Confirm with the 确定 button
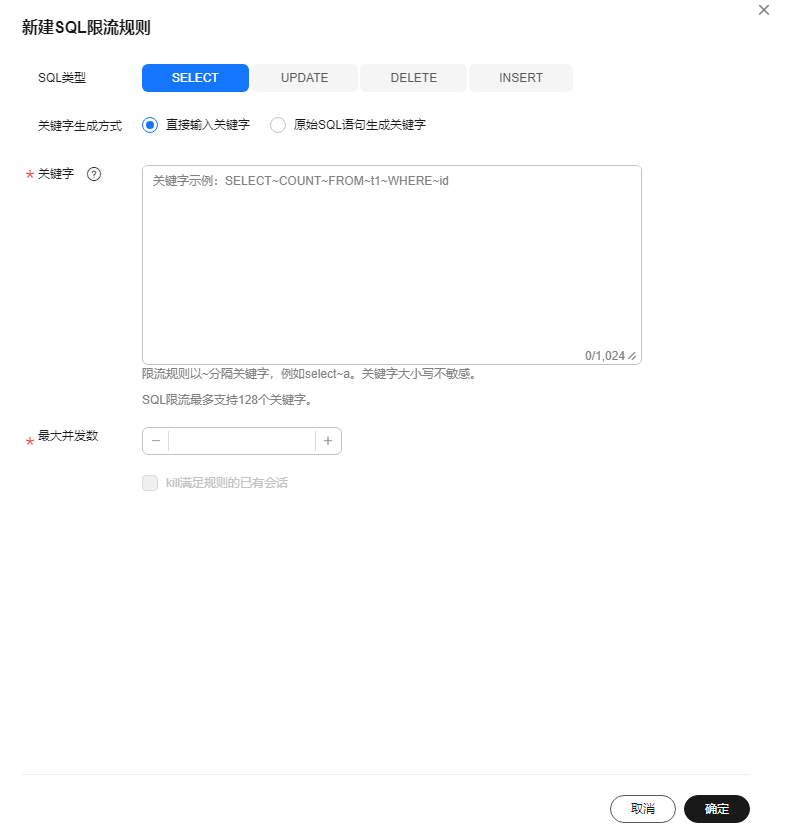The width and height of the screenshot is (786, 836). [717, 809]
